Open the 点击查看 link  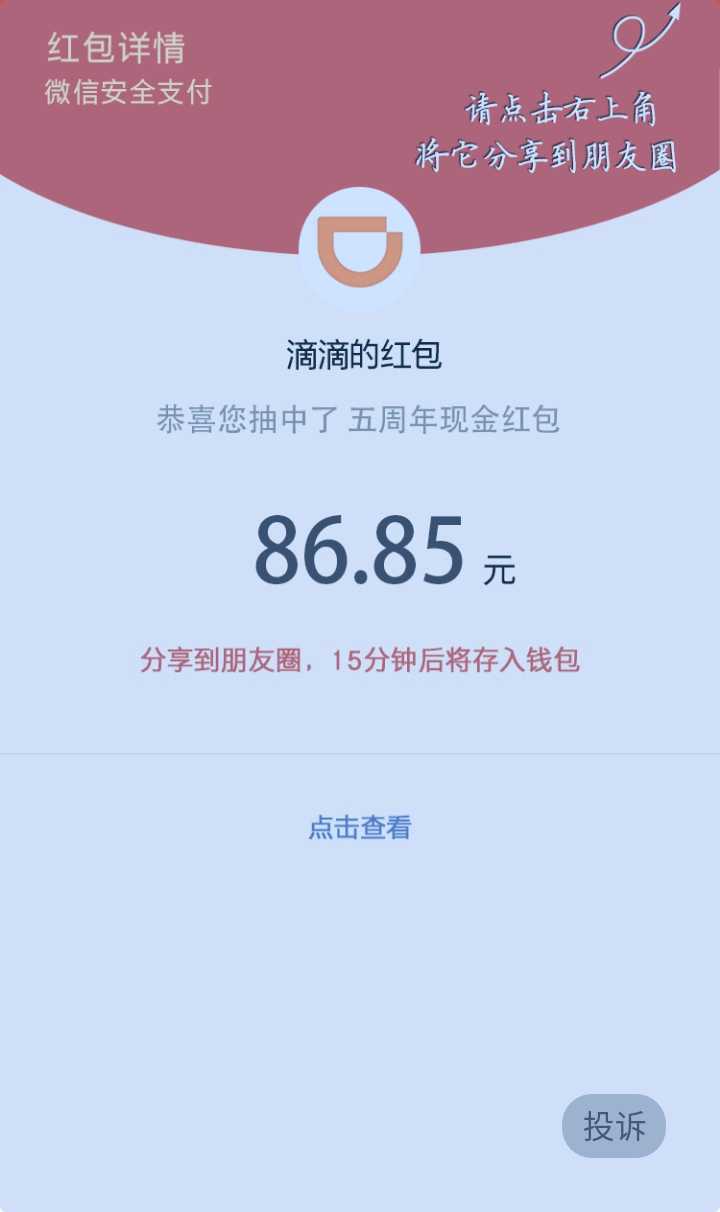[359, 827]
